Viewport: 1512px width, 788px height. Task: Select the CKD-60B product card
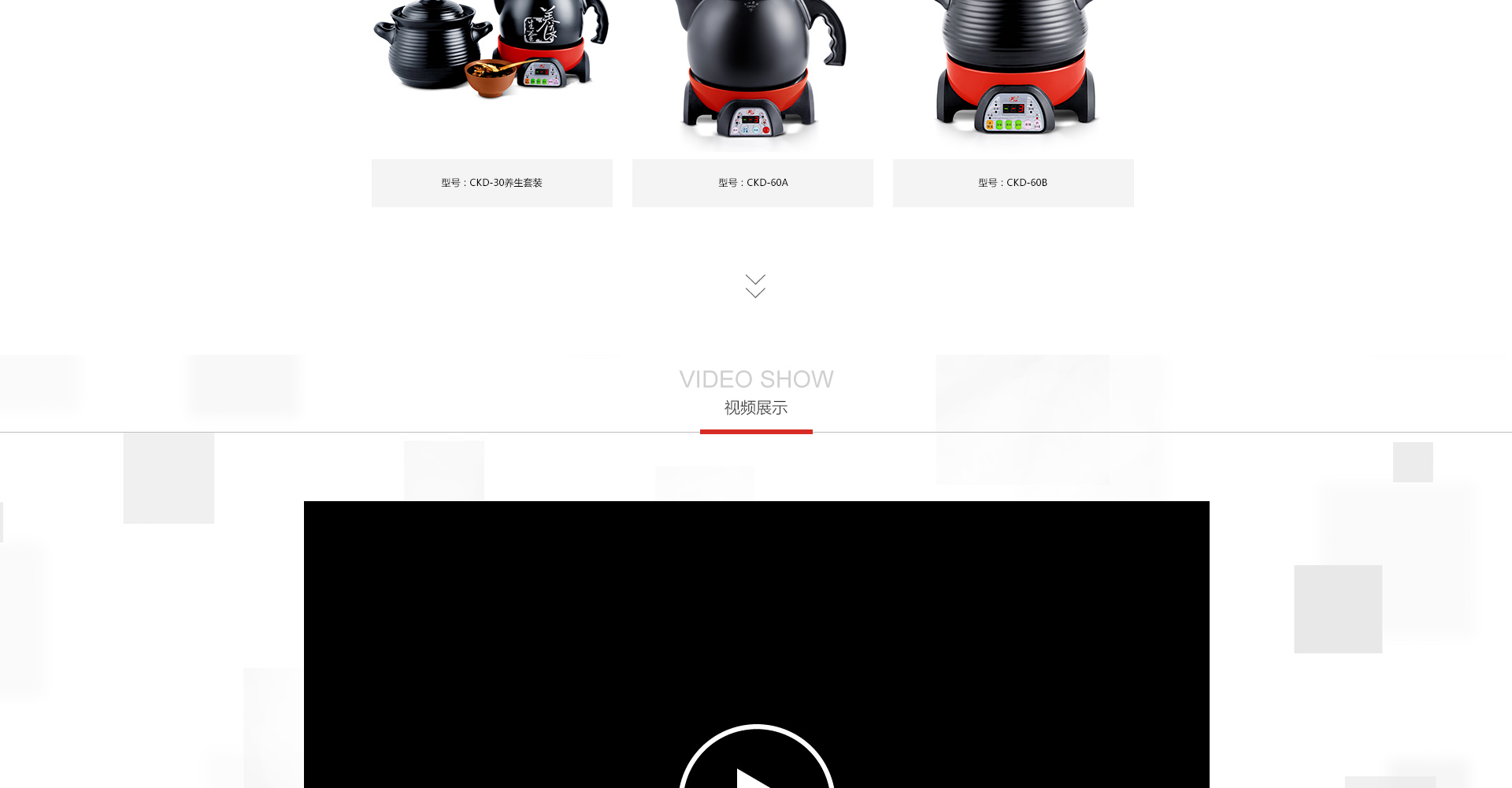pos(1013,182)
